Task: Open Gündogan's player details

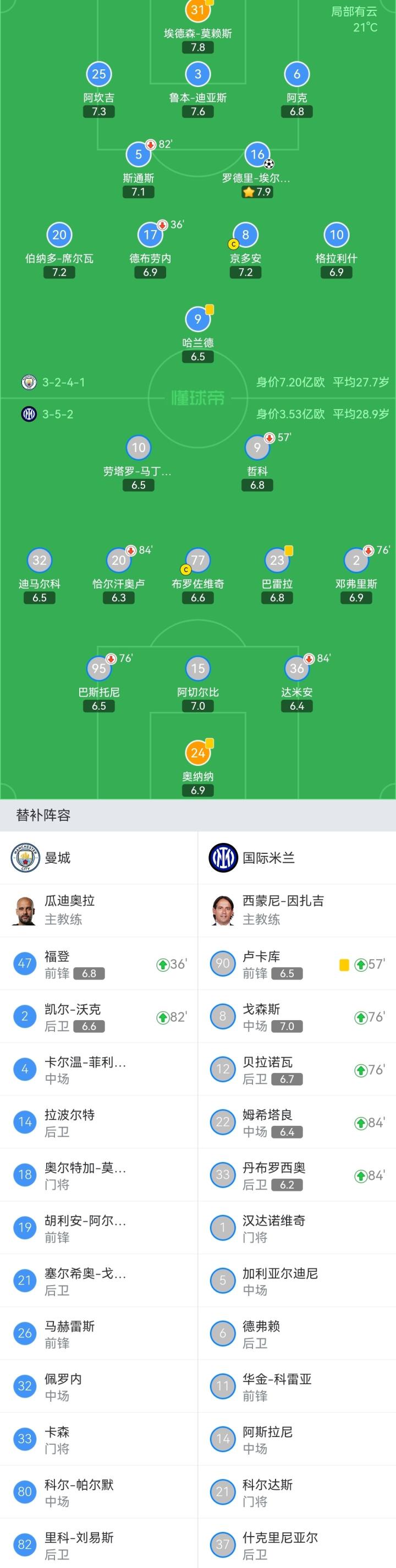Action: point(245,235)
